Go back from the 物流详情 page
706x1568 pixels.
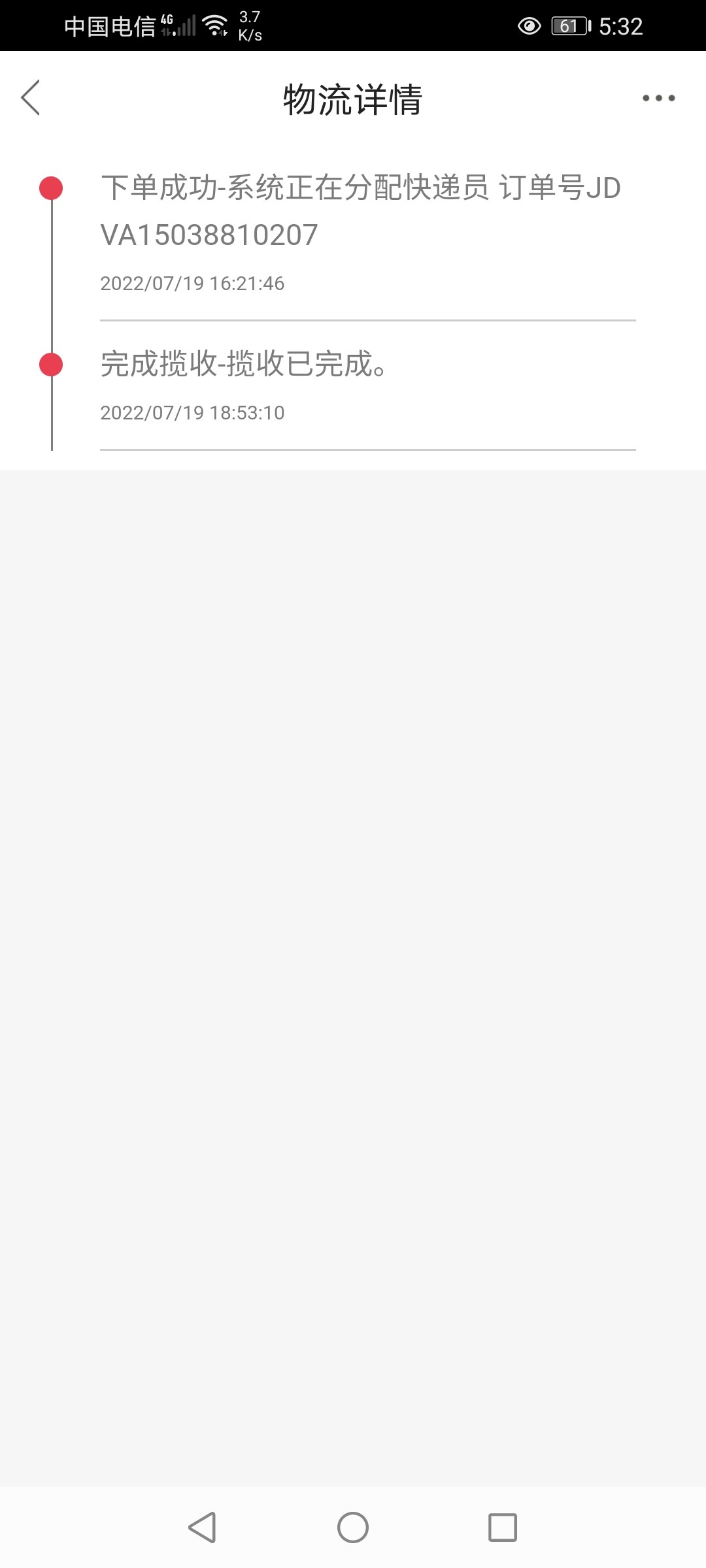click(31, 98)
